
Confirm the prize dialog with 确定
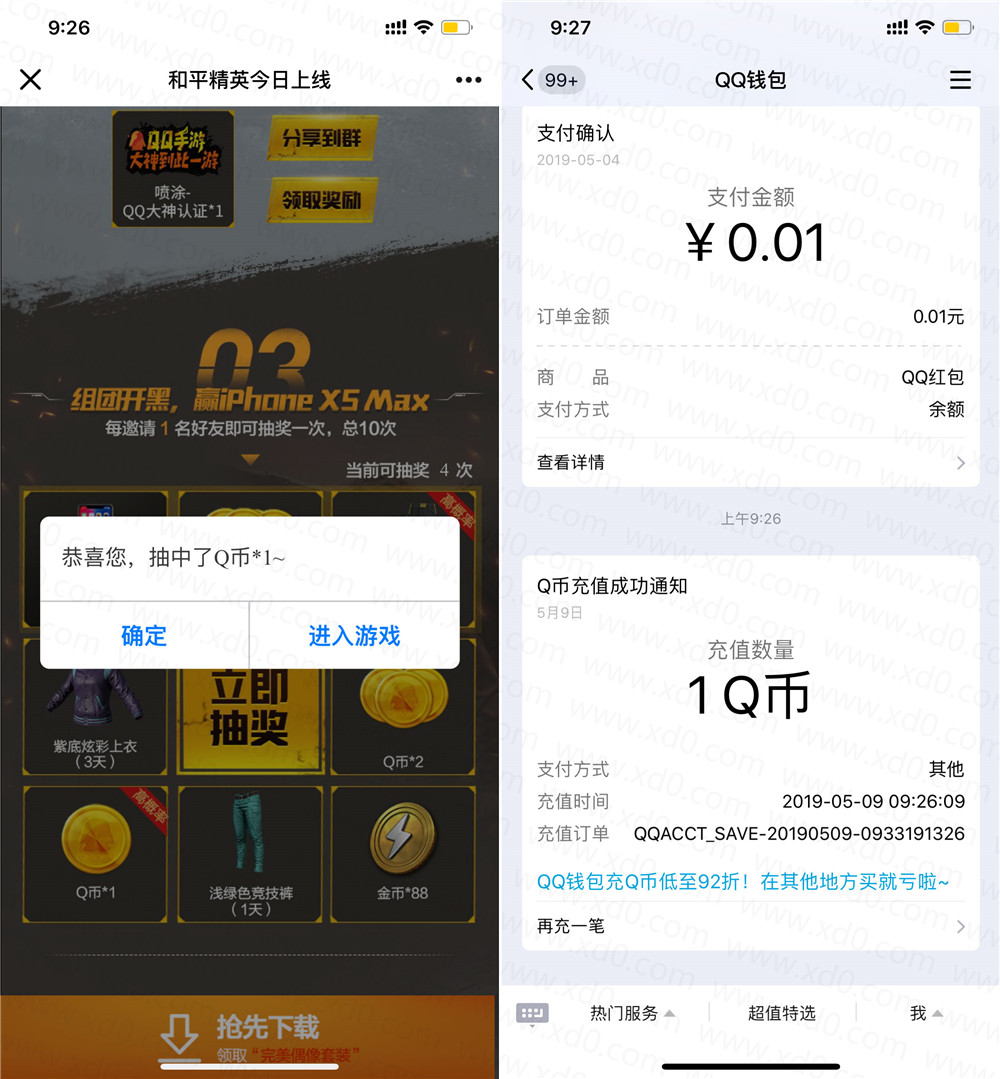pyautogui.click(x=144, y=636)
